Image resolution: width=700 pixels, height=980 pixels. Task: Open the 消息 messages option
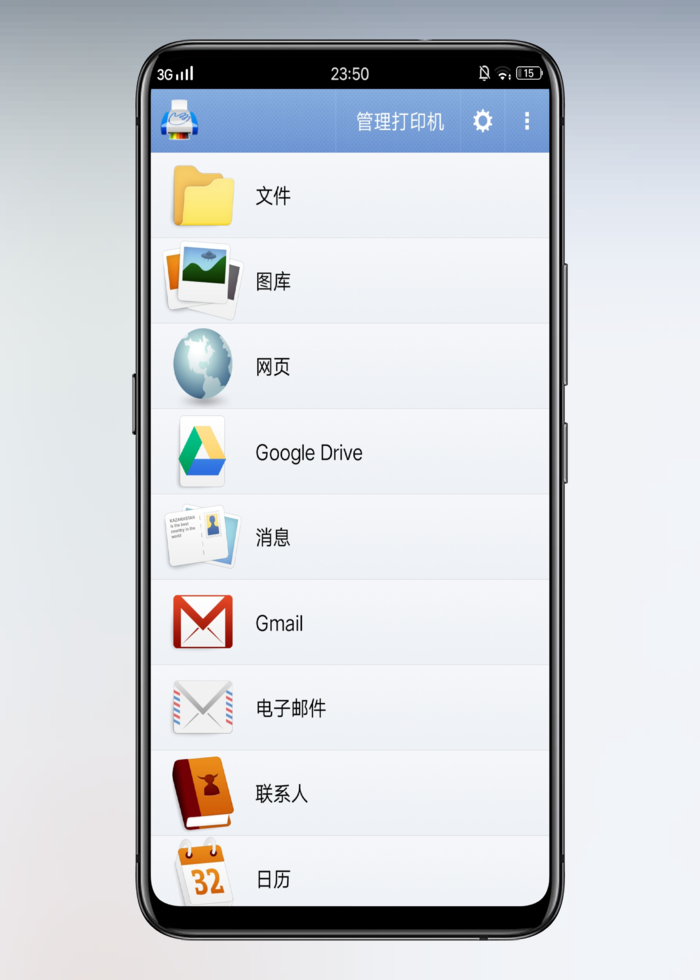(x=350, y=538)
